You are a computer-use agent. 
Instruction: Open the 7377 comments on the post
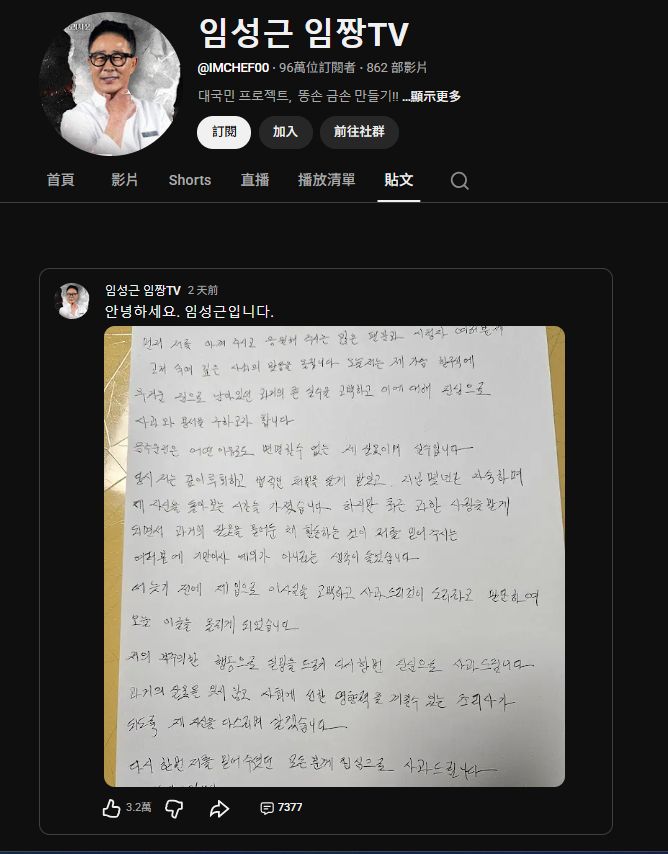281,808
